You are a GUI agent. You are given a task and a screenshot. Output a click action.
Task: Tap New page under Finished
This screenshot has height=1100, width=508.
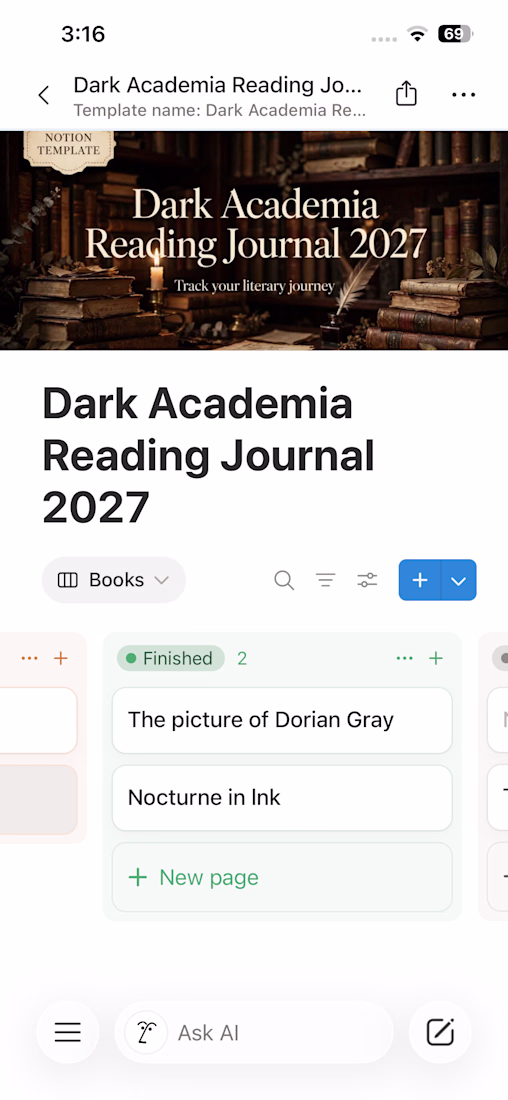click(282, 877)
